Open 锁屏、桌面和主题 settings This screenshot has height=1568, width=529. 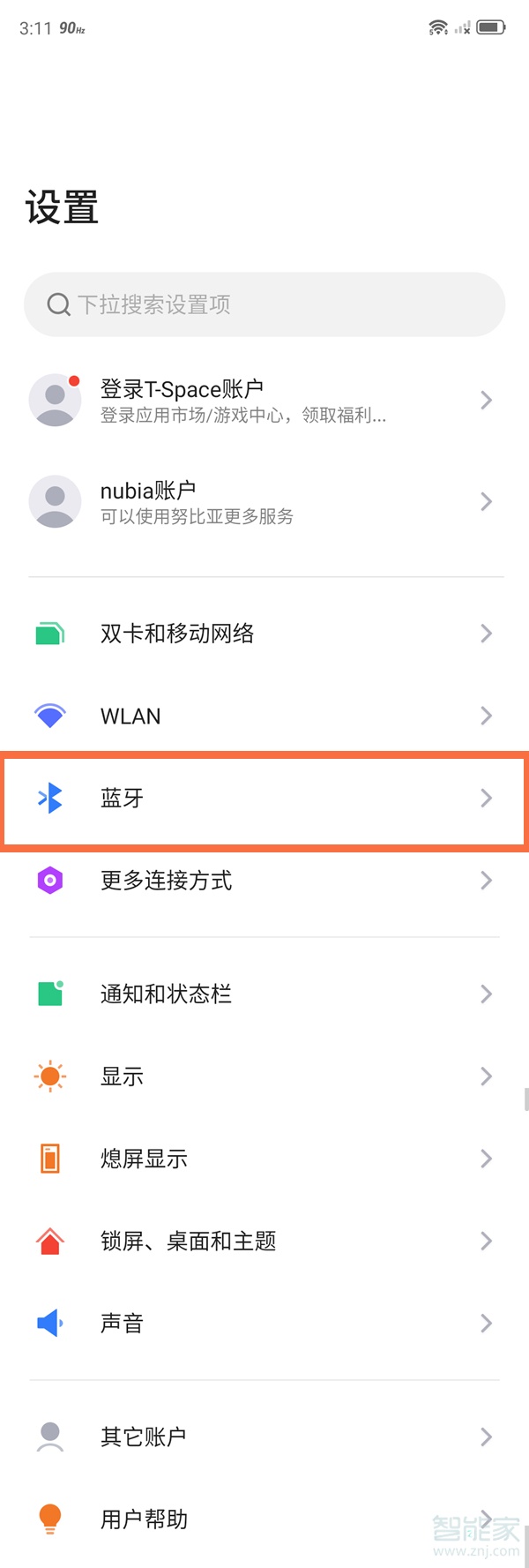pos(264,1242)
